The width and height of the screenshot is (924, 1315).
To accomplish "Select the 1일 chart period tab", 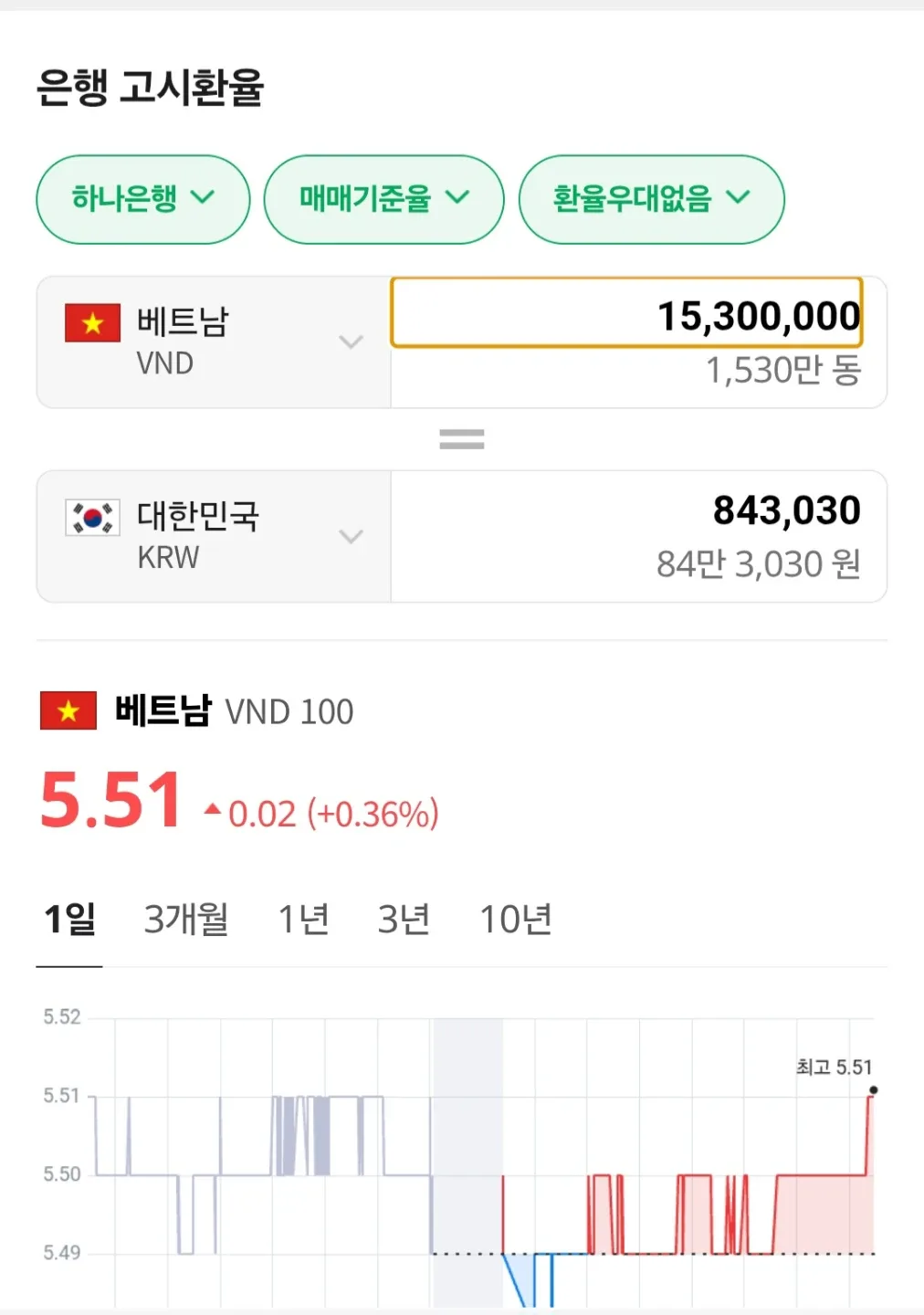I will 69,920.
